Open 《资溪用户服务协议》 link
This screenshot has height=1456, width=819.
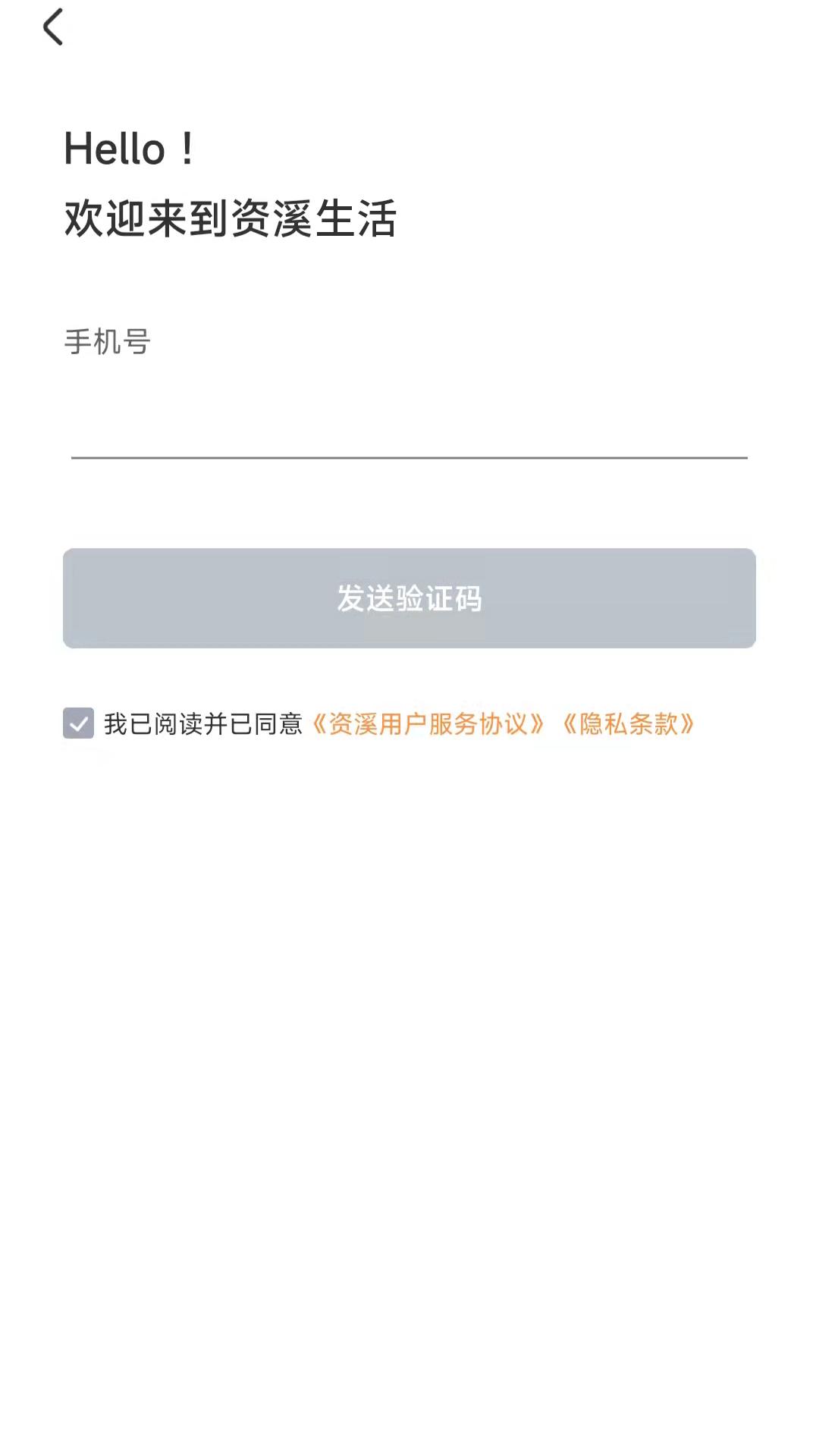[428, 724]
